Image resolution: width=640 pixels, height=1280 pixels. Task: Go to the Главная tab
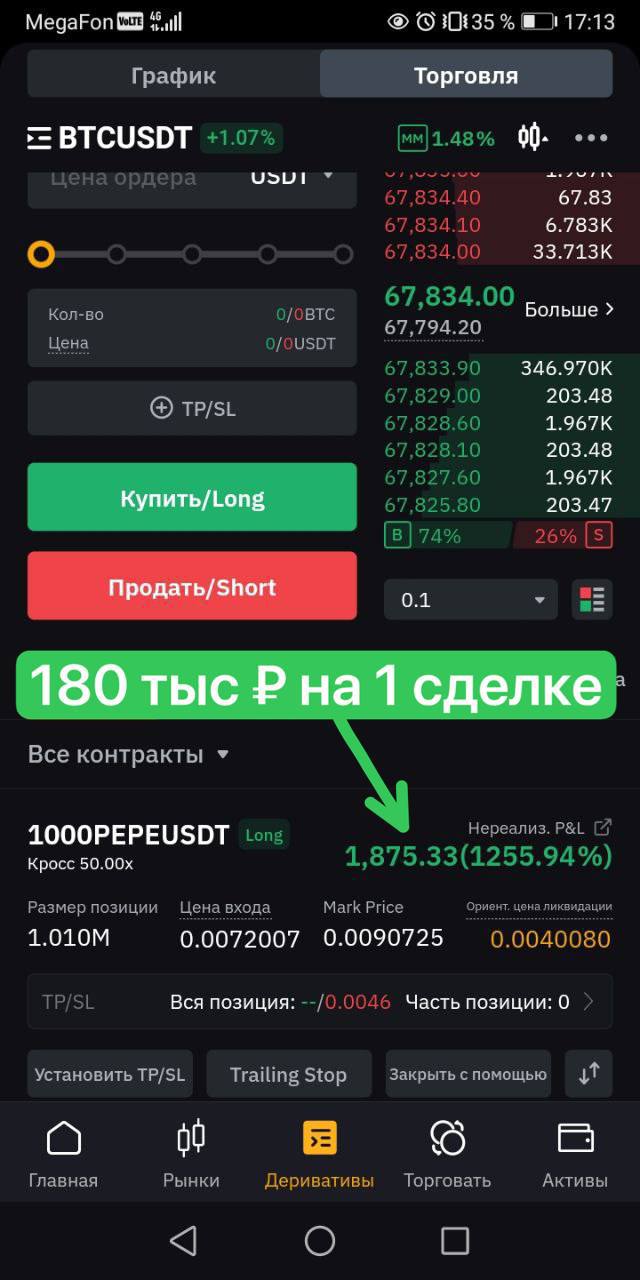[63, 1154]
